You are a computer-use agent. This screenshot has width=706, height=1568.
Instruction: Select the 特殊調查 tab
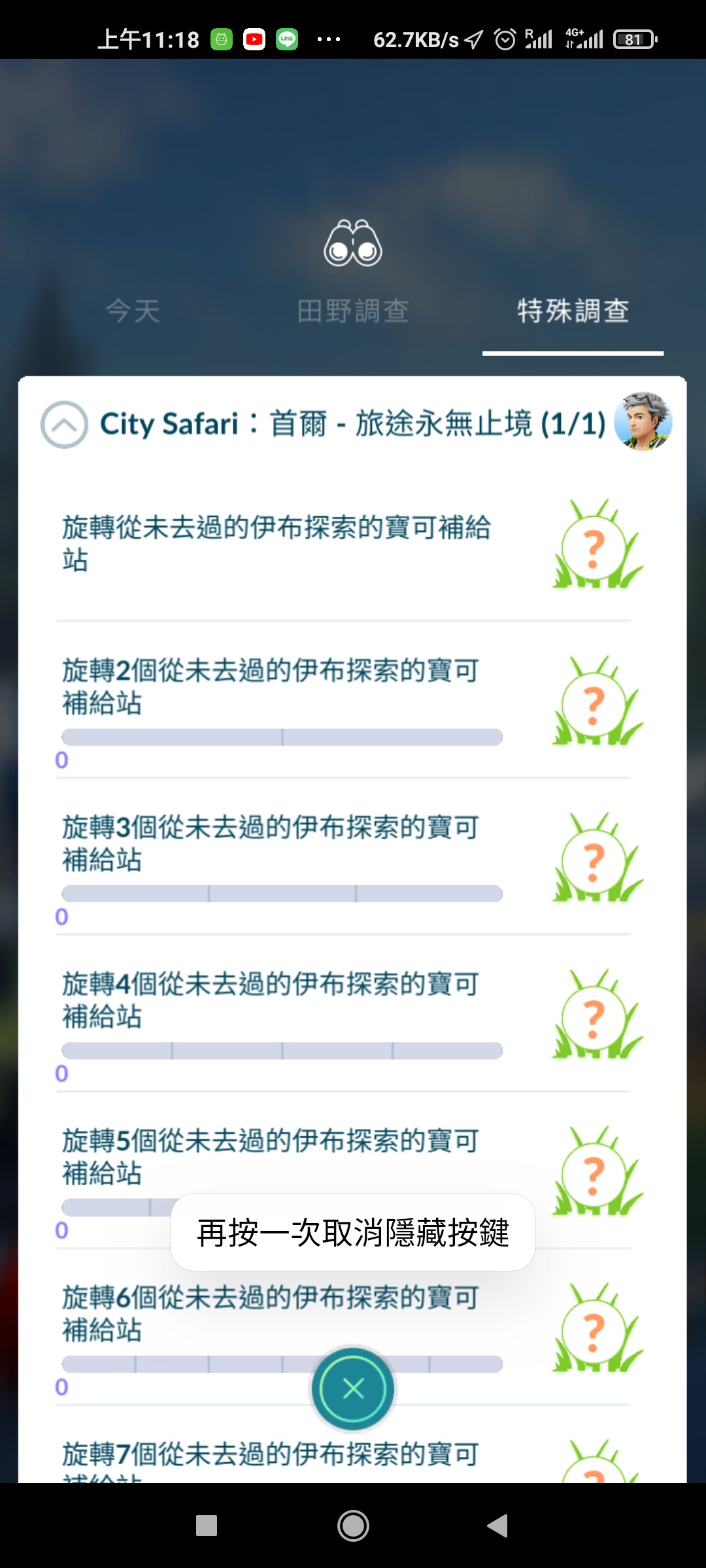573,311
